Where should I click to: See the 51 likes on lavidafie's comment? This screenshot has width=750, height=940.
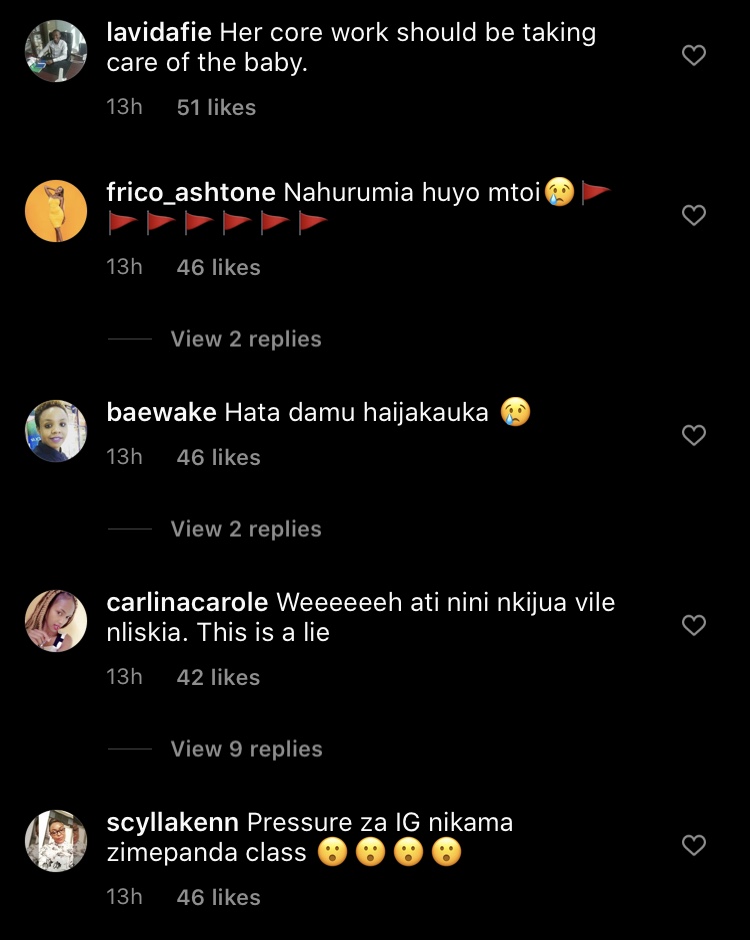click(x=216, y=107)
